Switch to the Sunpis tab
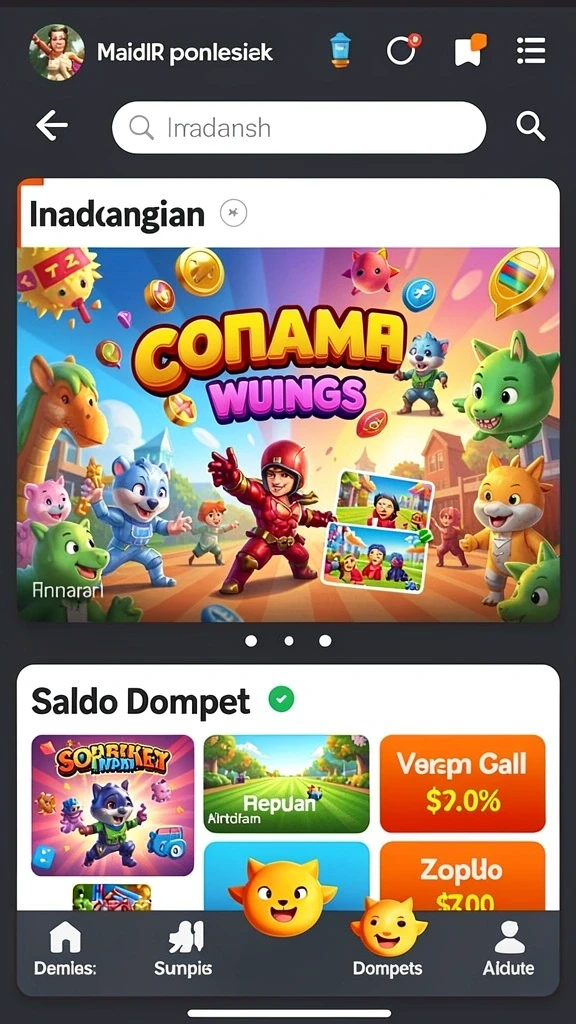 pyautogui.click(x=184, y=950)
